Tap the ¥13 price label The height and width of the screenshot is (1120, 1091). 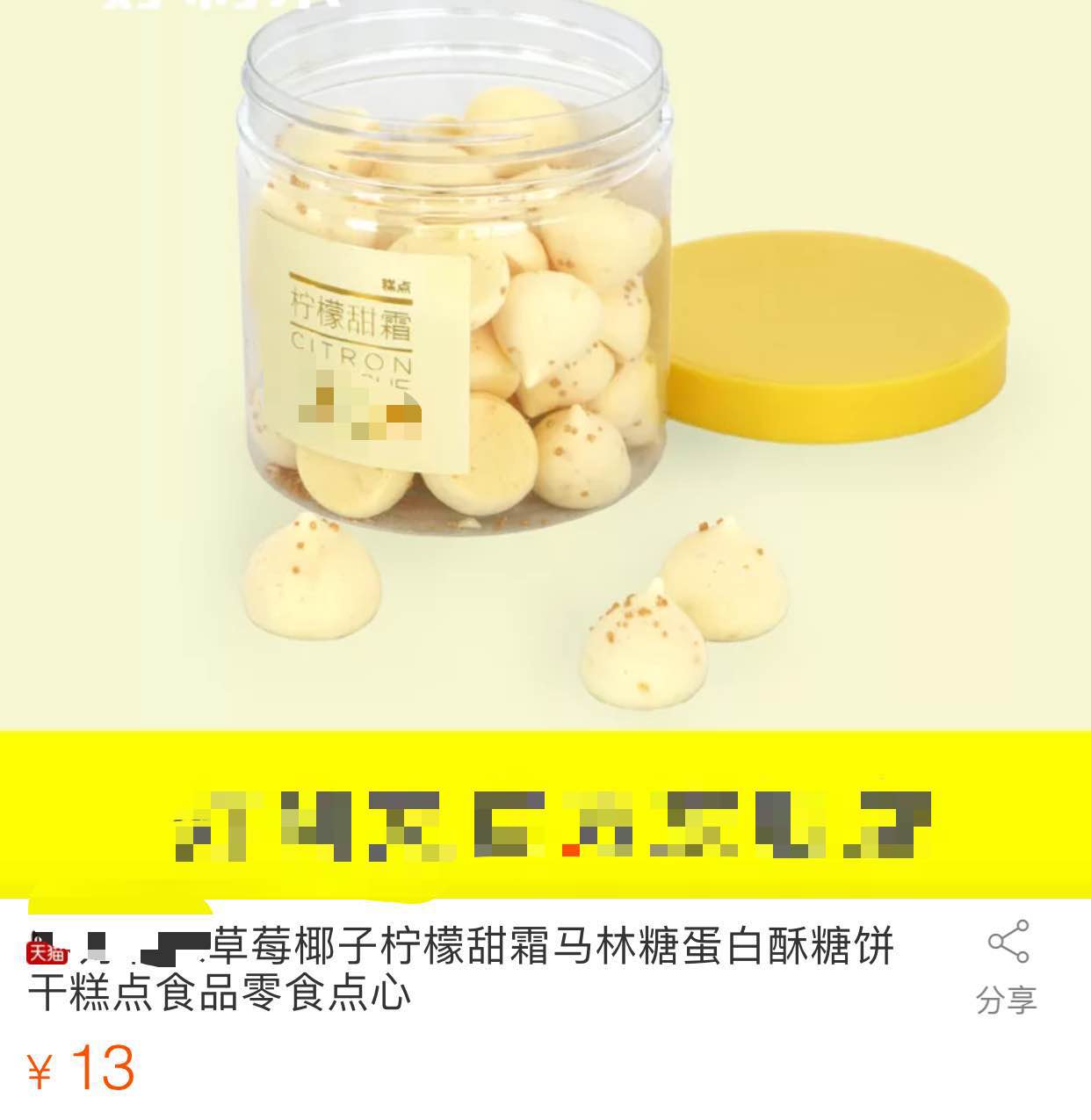point(88,1070)
